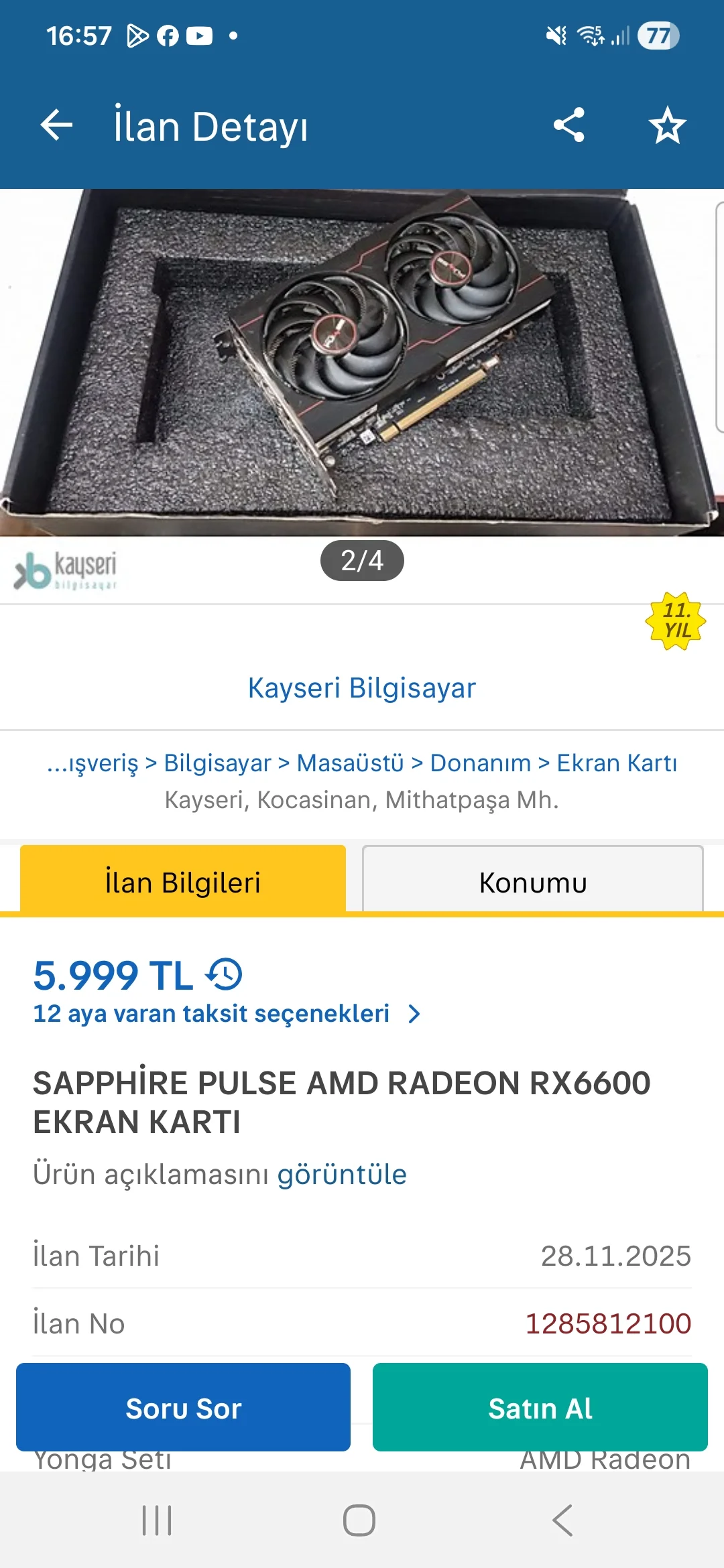Open recent apps from navigation bar

157,1520
